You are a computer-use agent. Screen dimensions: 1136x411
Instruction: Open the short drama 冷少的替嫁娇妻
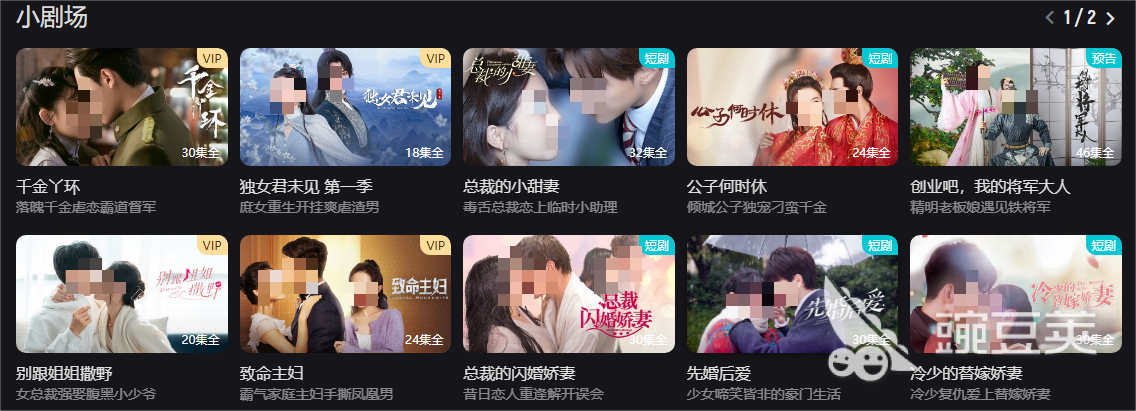tap(1015, 294)
